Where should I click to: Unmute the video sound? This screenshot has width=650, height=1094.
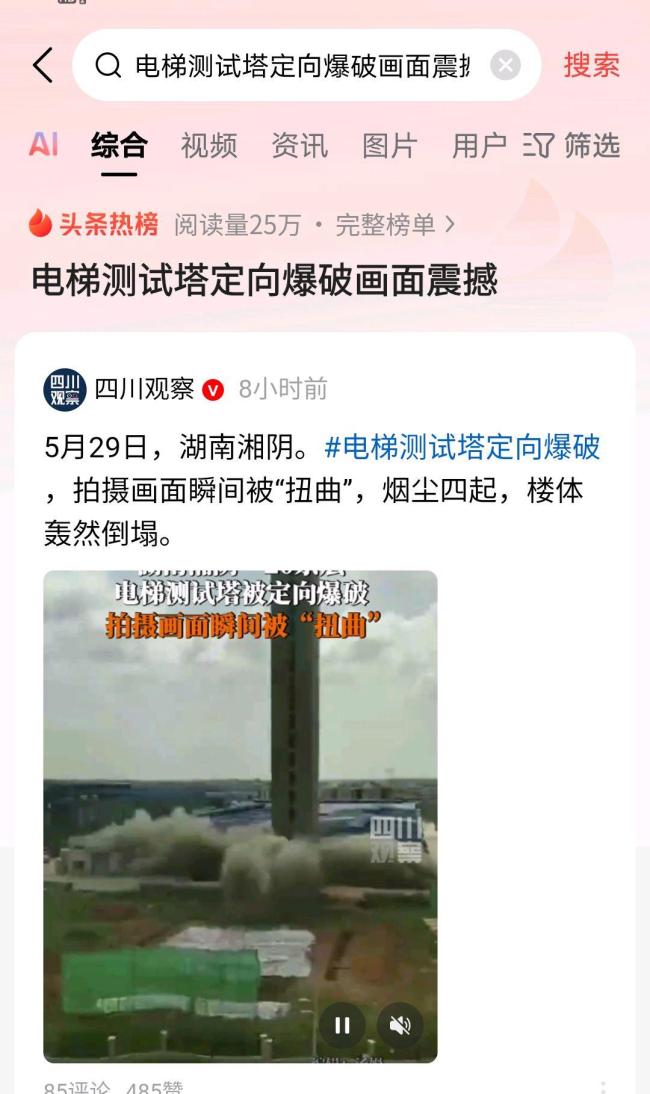coord(400,1025)
